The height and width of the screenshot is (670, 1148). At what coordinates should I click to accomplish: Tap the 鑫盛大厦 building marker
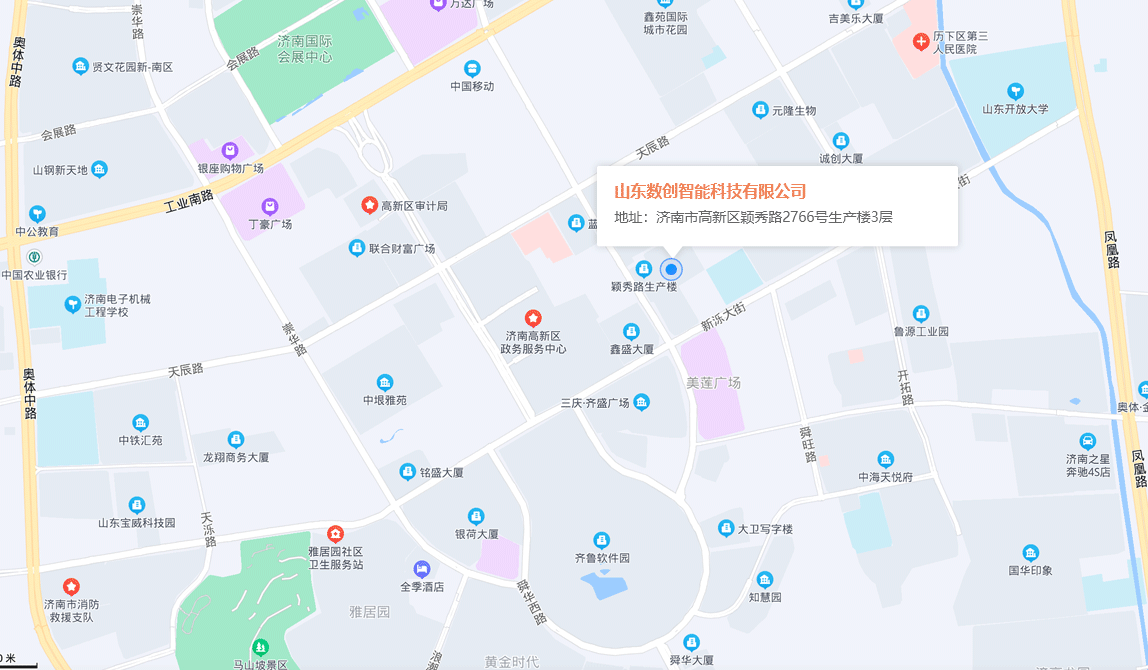tap(631, 331)
